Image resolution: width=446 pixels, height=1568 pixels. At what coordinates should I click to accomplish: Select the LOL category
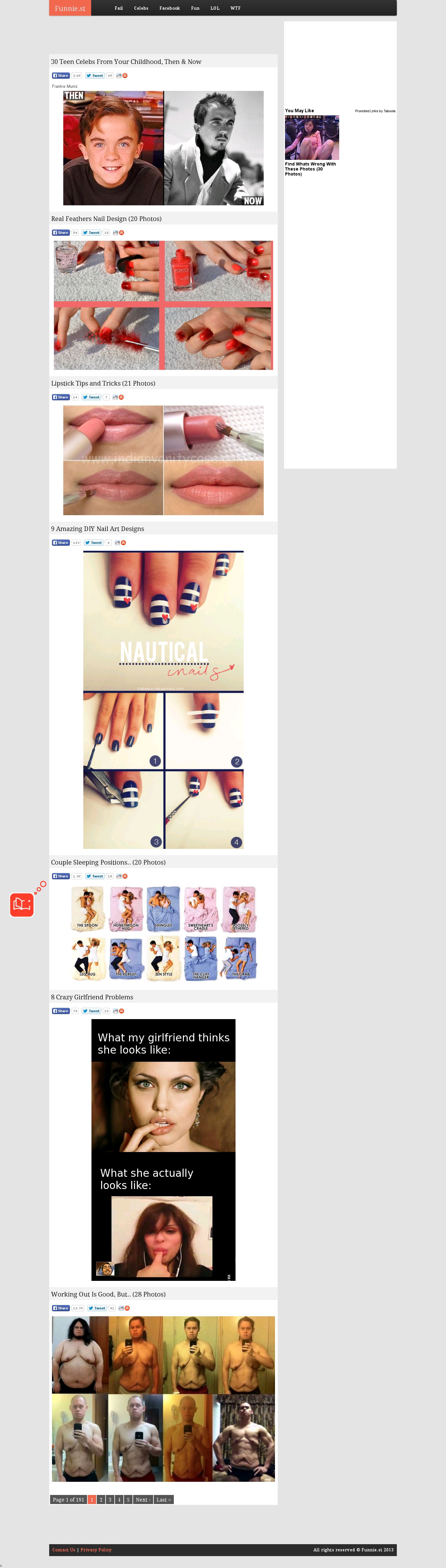(215, 8)
